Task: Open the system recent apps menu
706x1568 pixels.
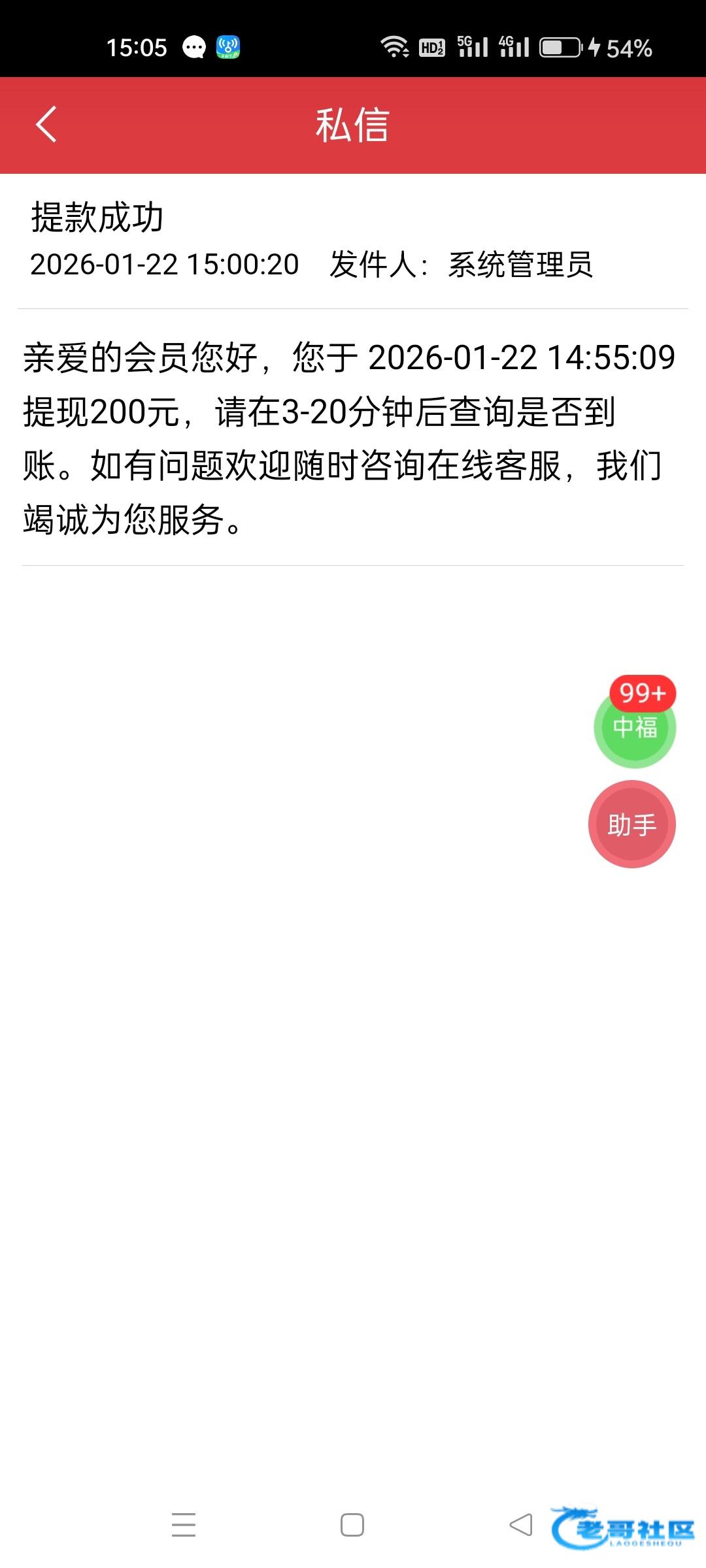Action: click(184, 1525)
